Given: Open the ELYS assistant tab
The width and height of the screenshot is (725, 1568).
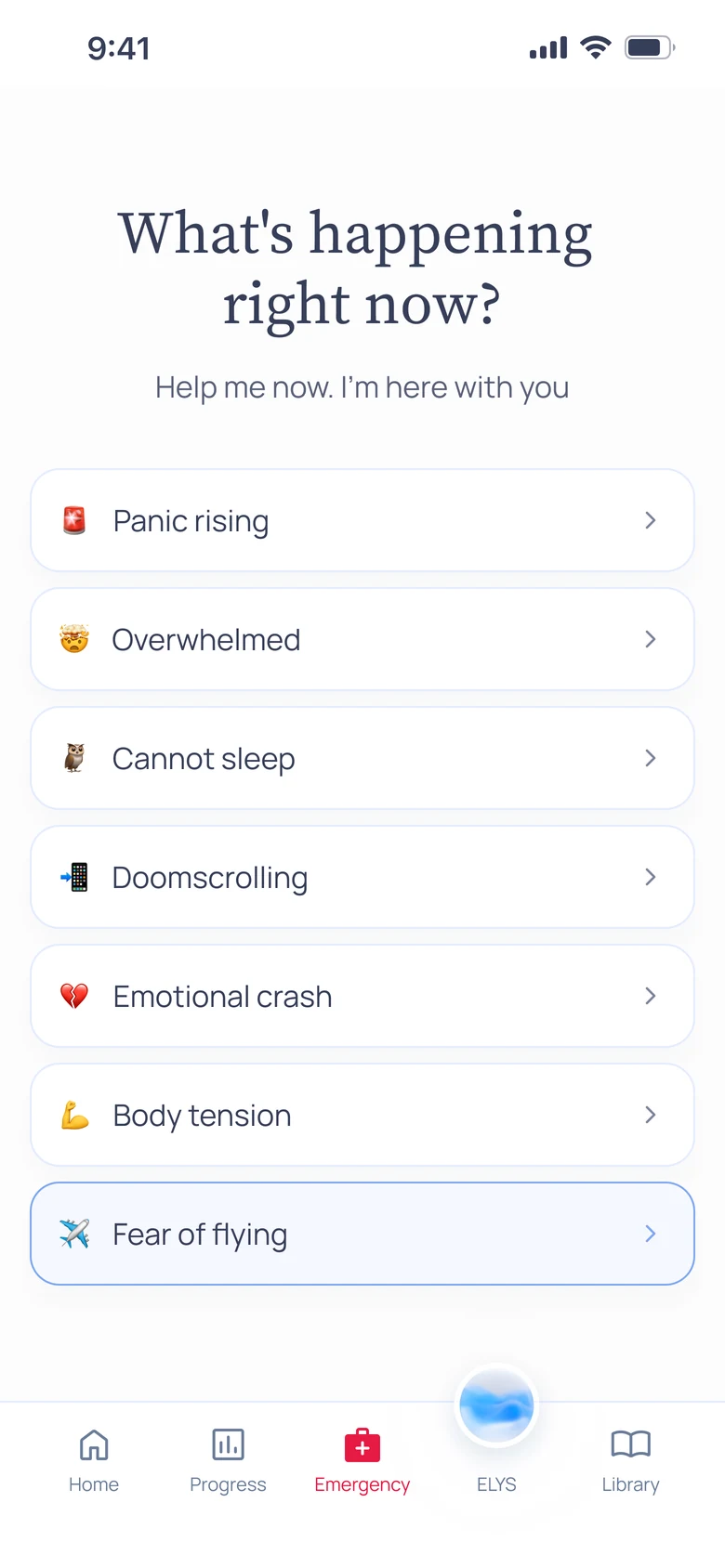Looking at the screenshot, I should point(496,1431).
